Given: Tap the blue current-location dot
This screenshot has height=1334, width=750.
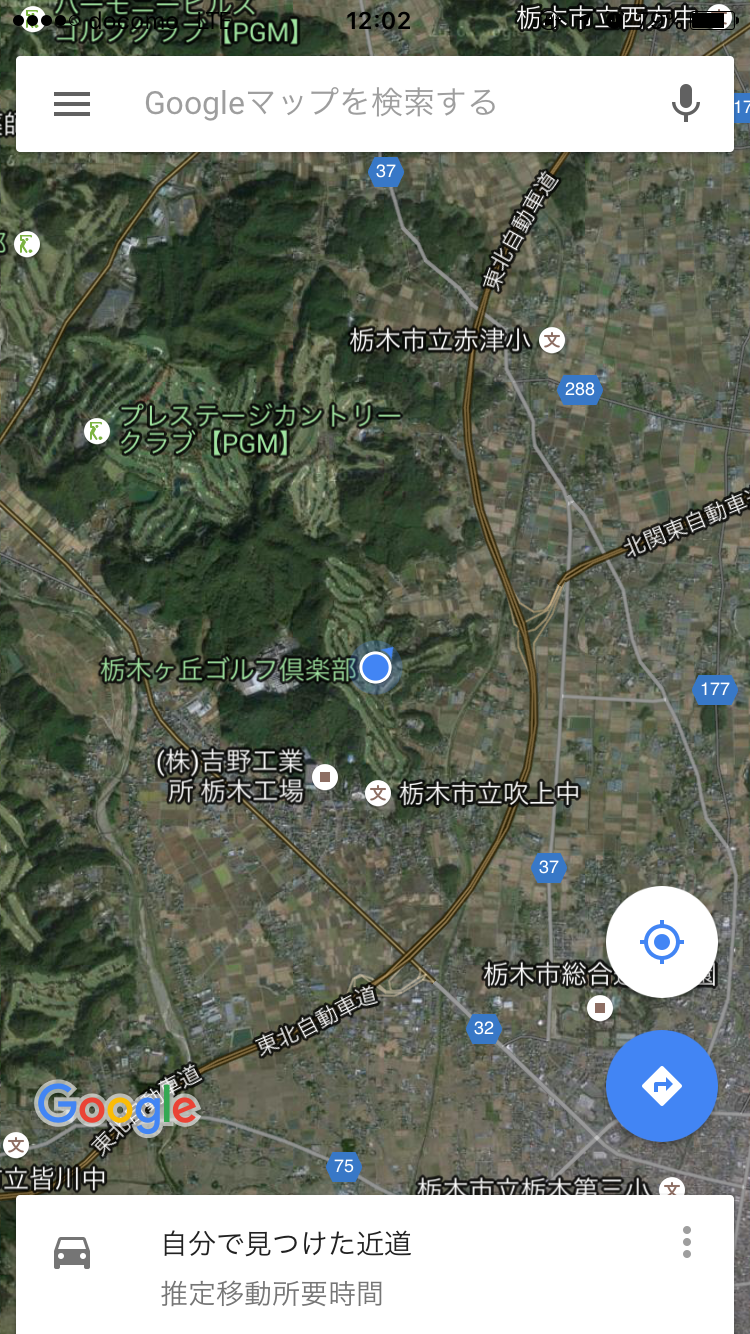Looking at the screenshot, I should (375, 667).
